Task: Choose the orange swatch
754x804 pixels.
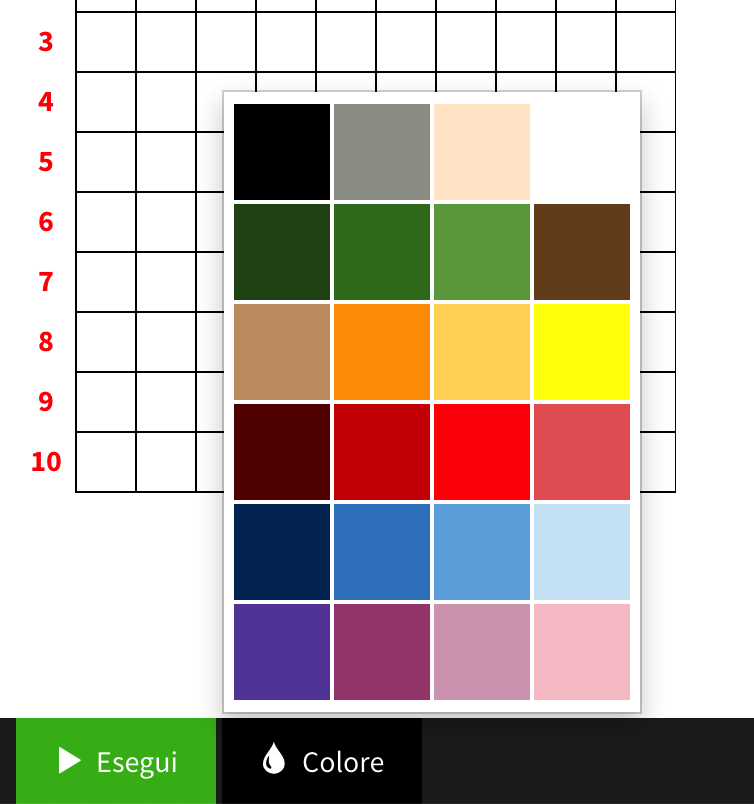Action: click(382, 352)
